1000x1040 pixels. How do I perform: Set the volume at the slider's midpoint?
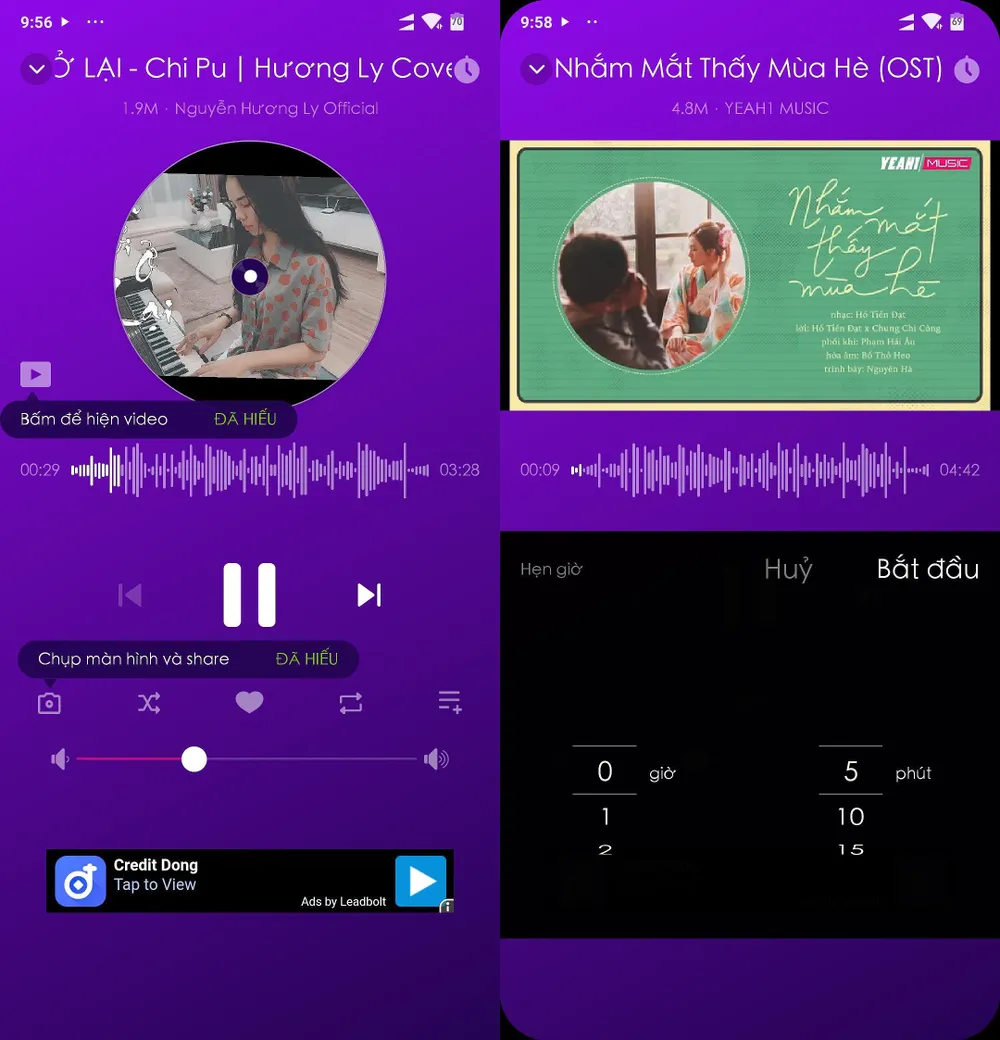coord(246,760)
